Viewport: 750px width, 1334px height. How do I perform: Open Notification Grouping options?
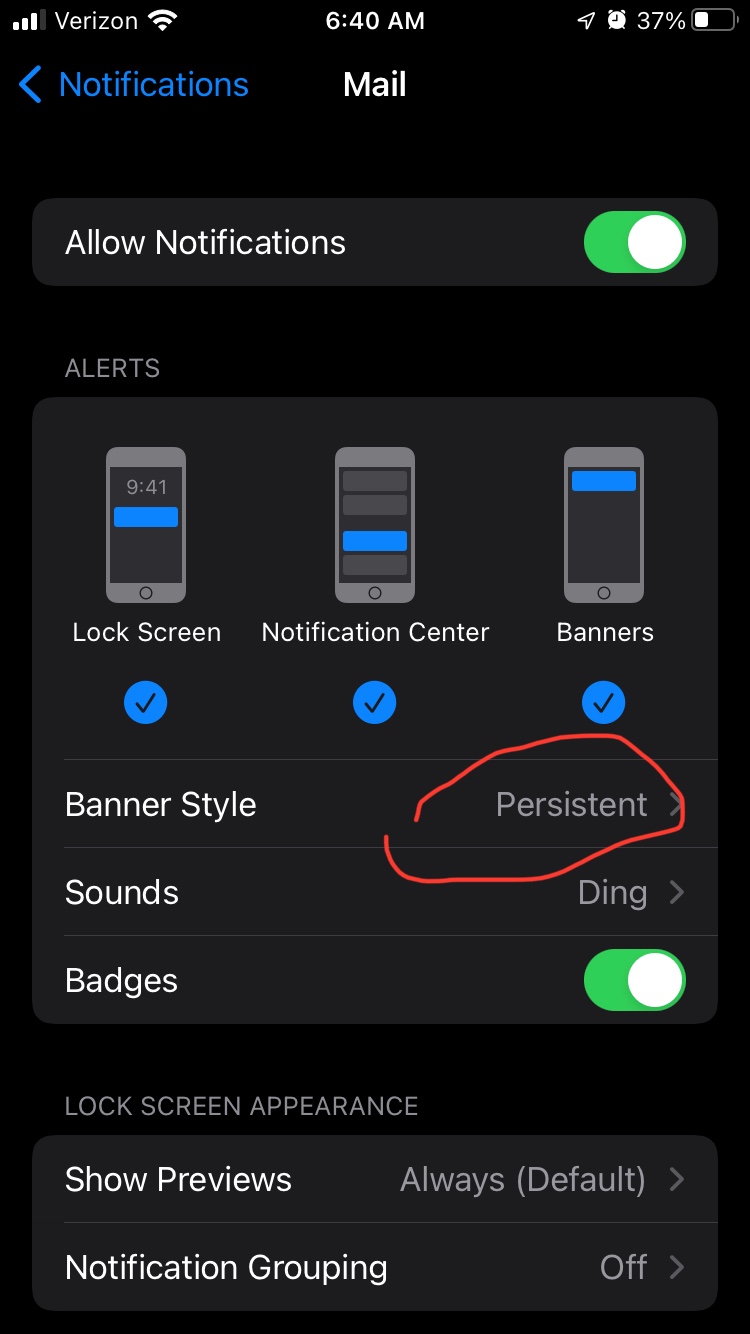tap(375, 1268)
